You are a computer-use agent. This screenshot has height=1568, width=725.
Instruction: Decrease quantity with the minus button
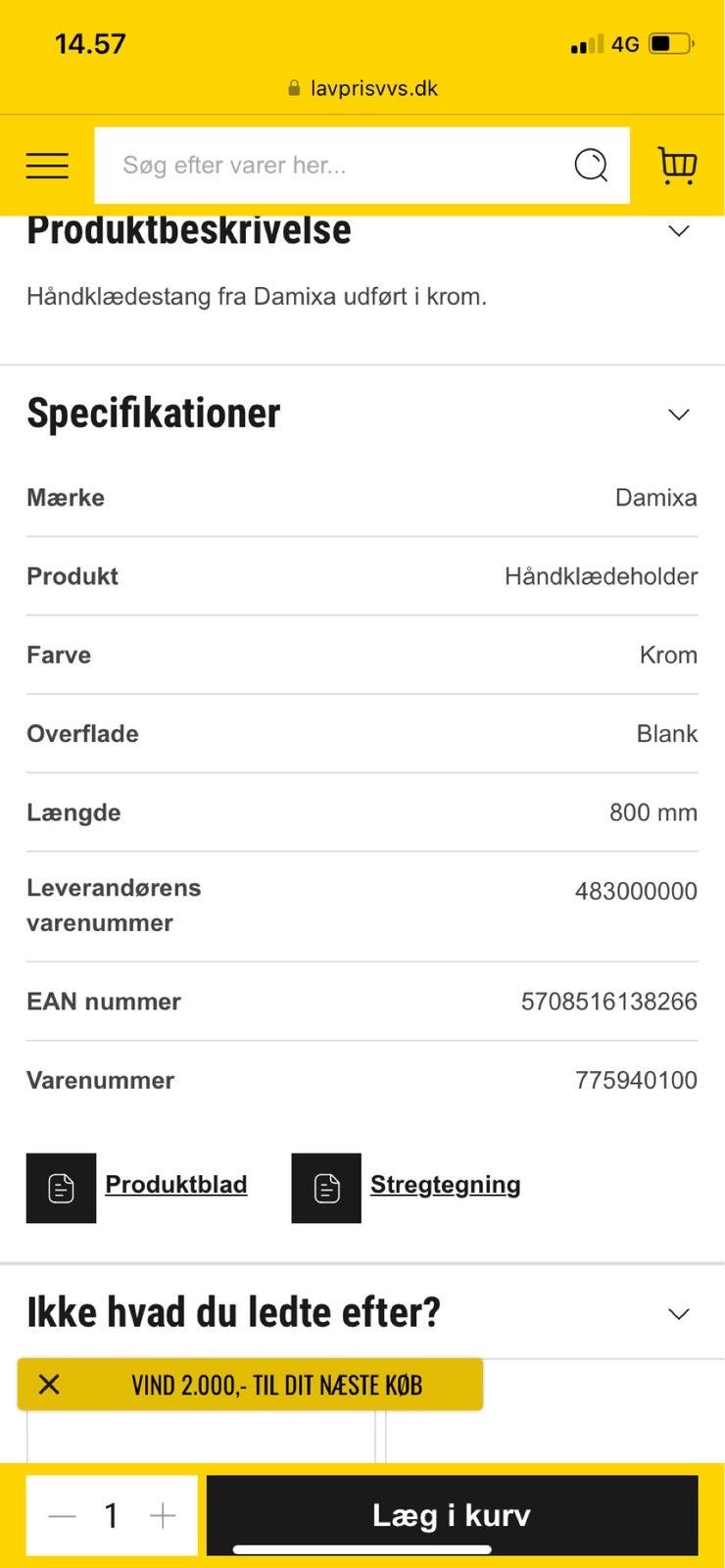tap(63, 1516)
